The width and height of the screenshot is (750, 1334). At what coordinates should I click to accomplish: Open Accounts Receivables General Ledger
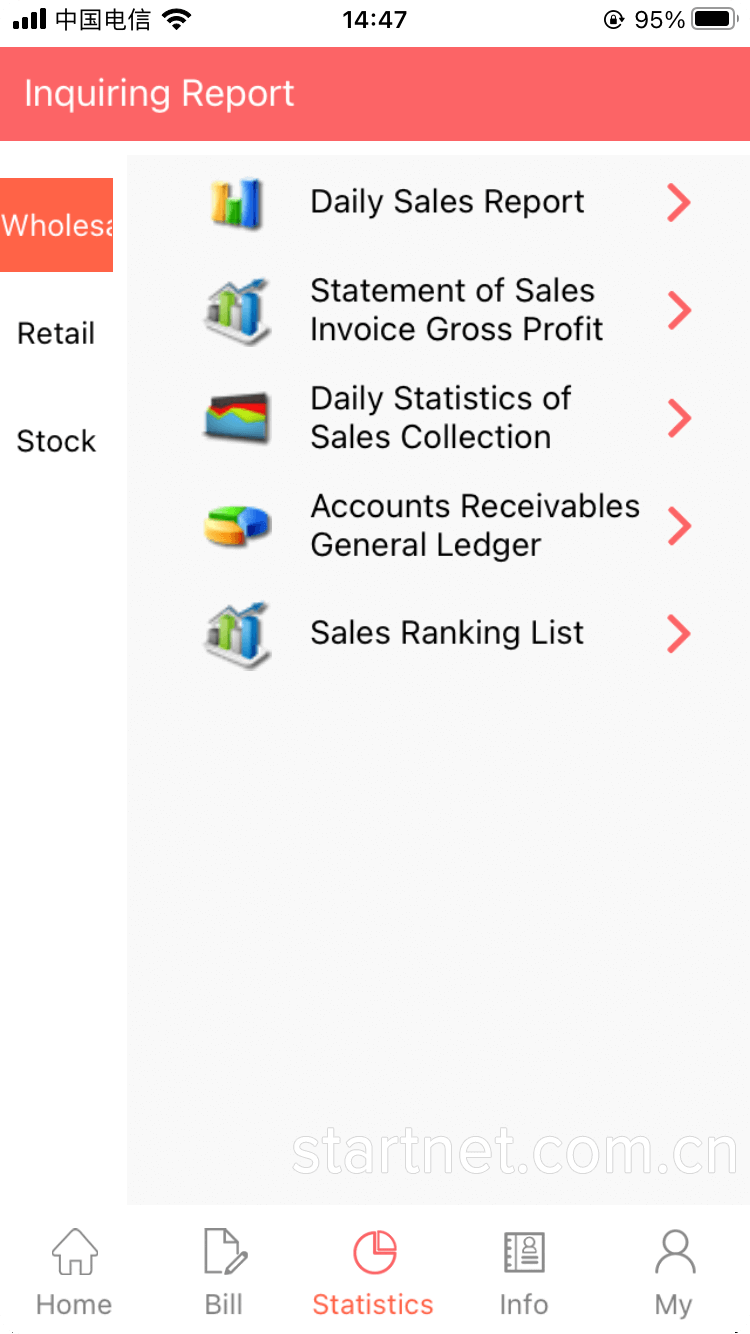438,526
